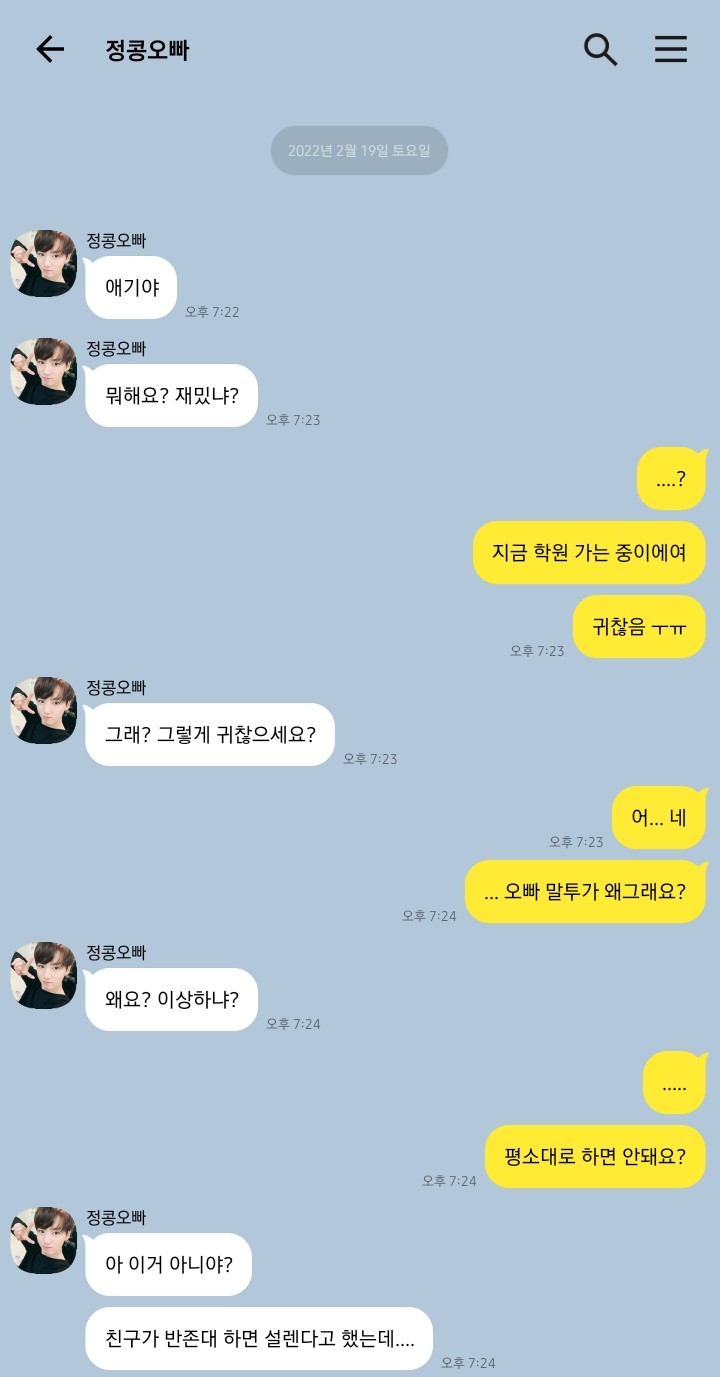The image size is (720, 1377).
Task: Search within this chat
Action: [600, 49]
